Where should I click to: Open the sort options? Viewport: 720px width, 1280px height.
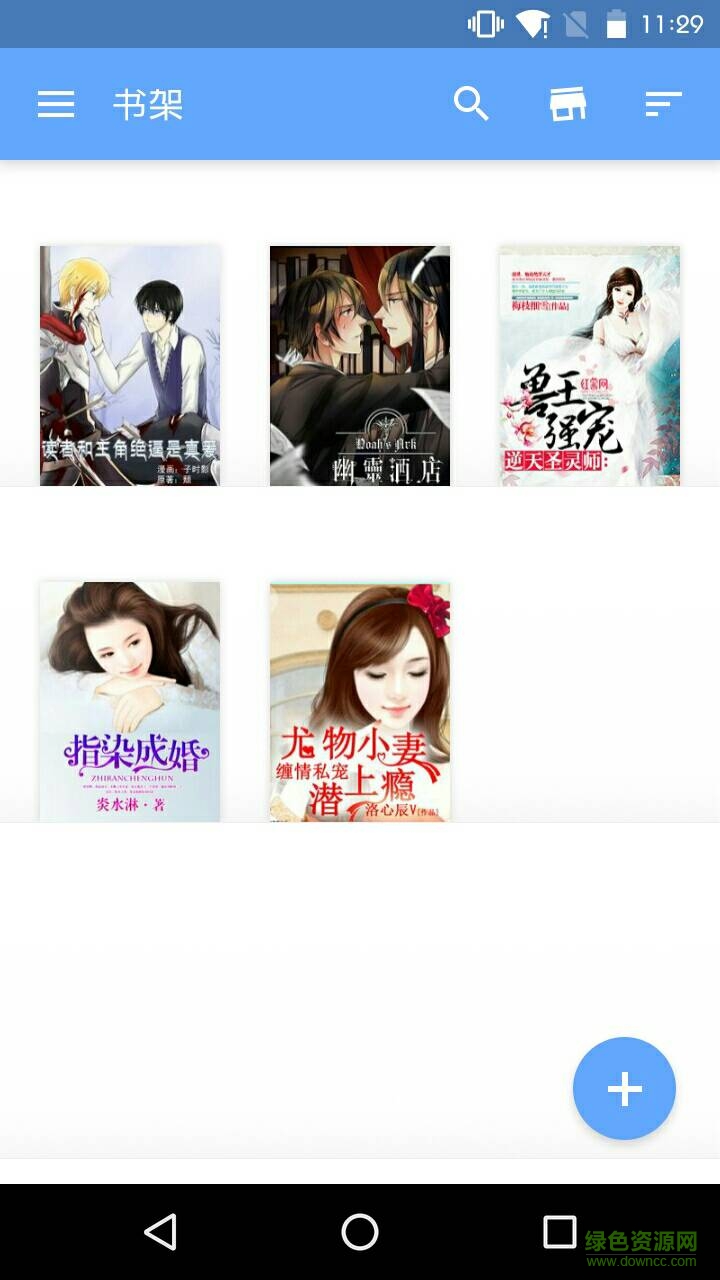(x=663, y=104)
